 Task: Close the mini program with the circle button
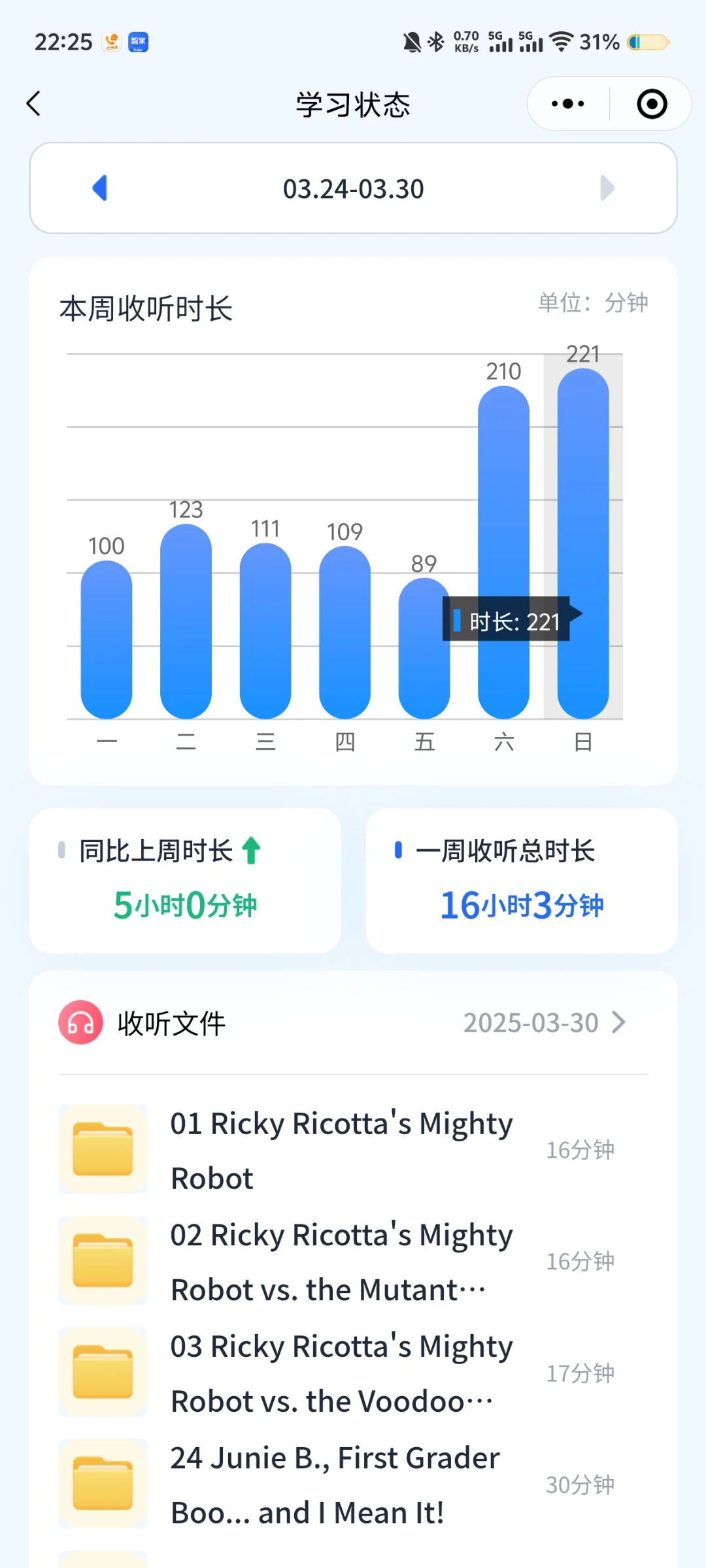click(x=652, y=104)
